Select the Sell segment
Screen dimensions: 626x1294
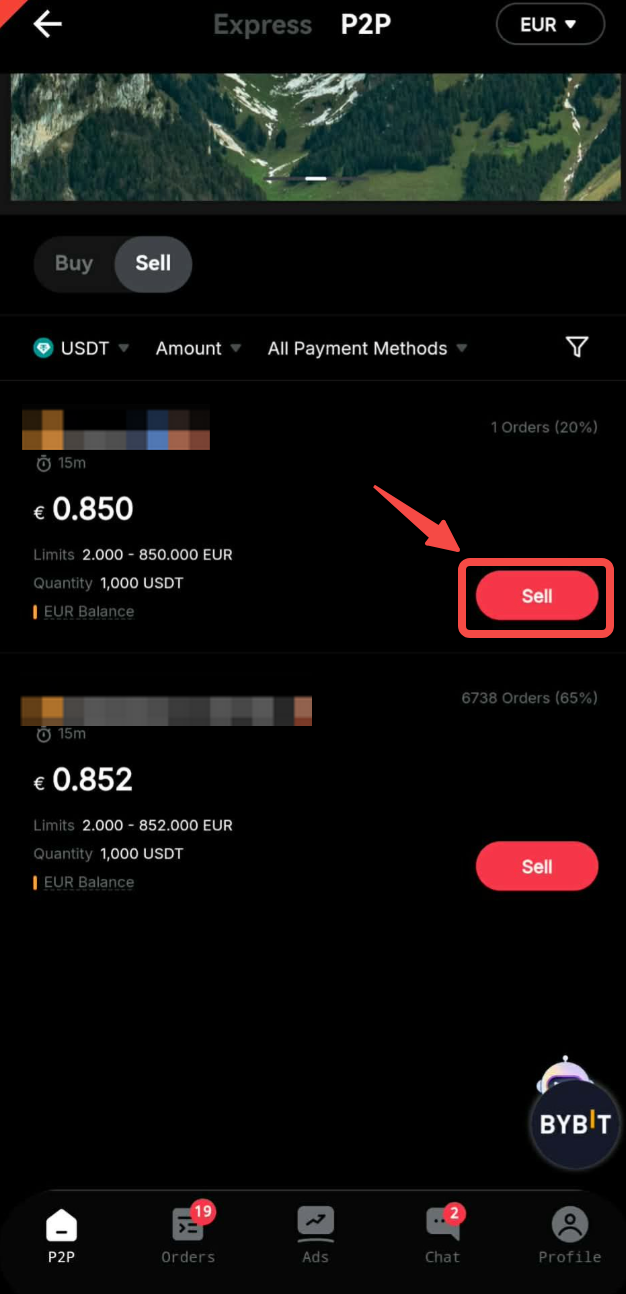pyautogui.click(x=153, y=264)
